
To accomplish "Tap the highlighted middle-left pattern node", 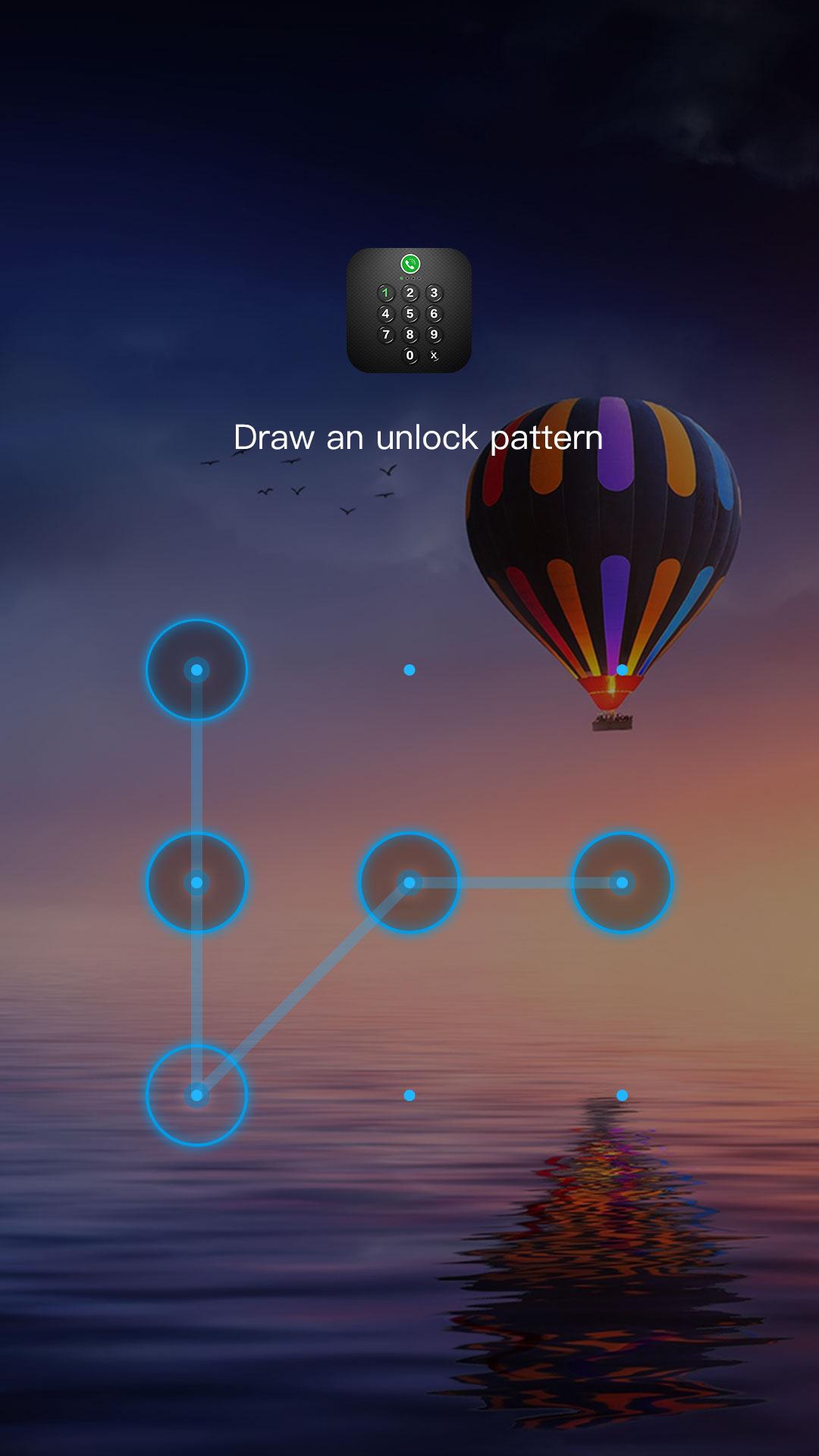I will click(x=196, y=883).
